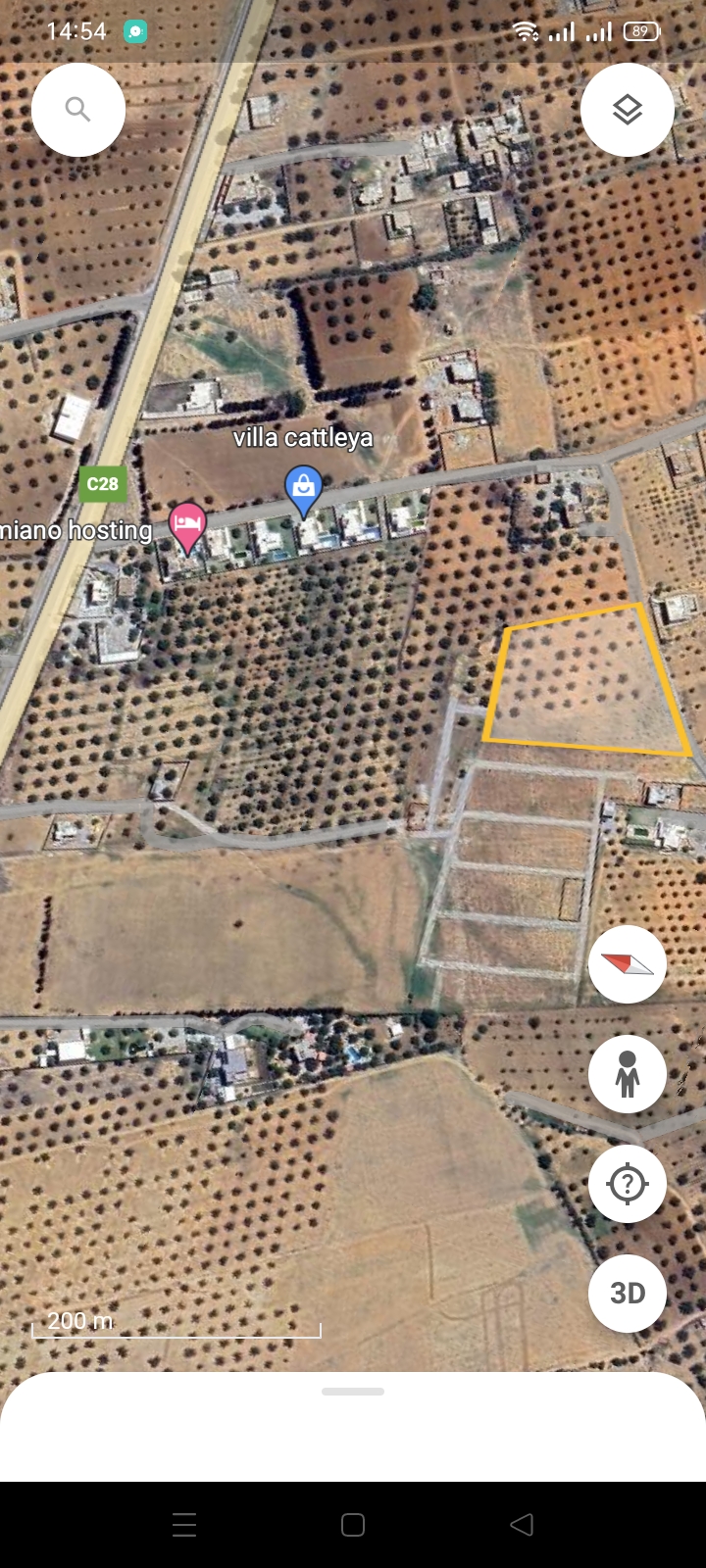This screenshot has height=1568, width=706.
Task: Go to the phone's home screen
Action: (353, 1524)
